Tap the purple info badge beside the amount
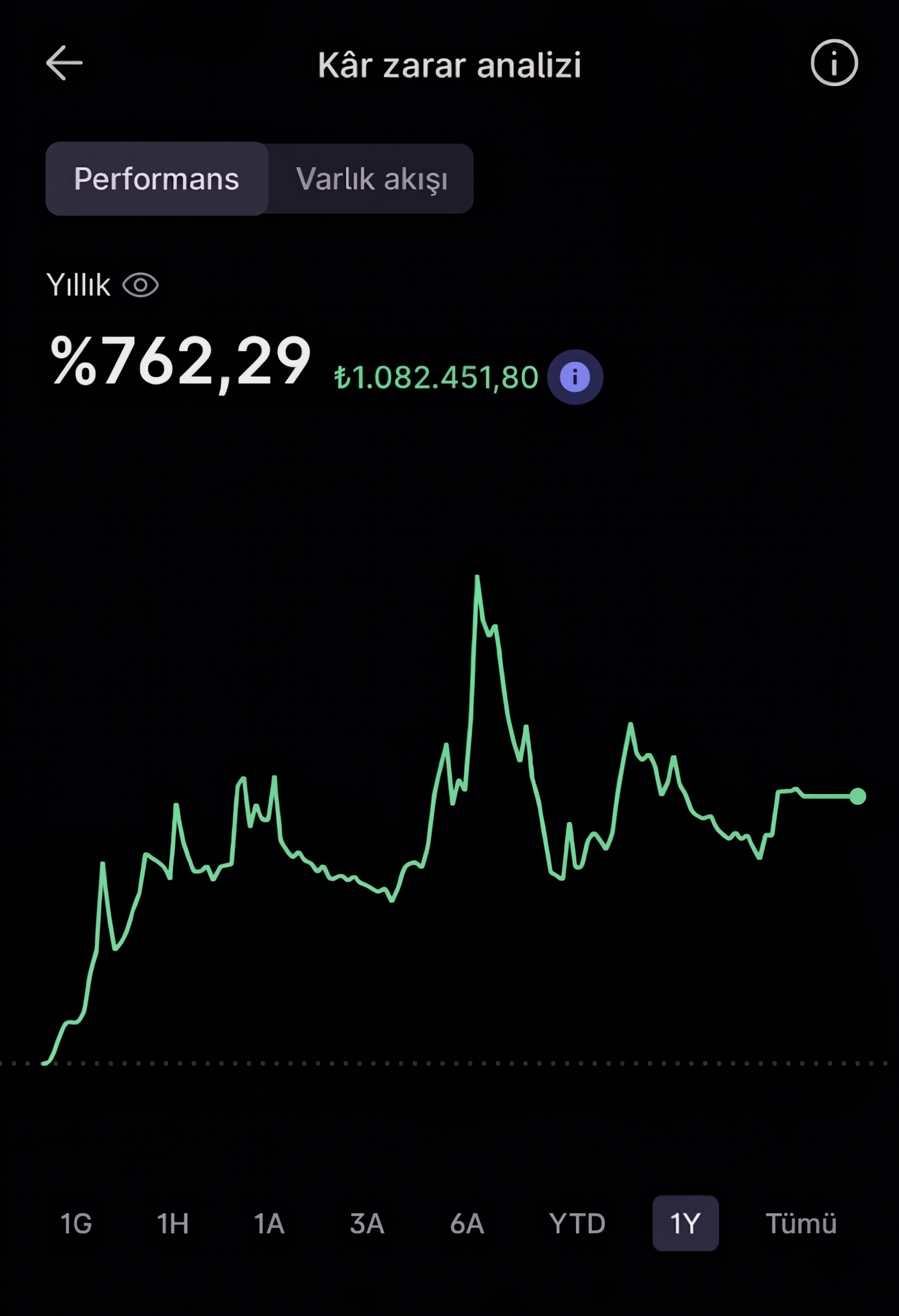 click(575, 376)
